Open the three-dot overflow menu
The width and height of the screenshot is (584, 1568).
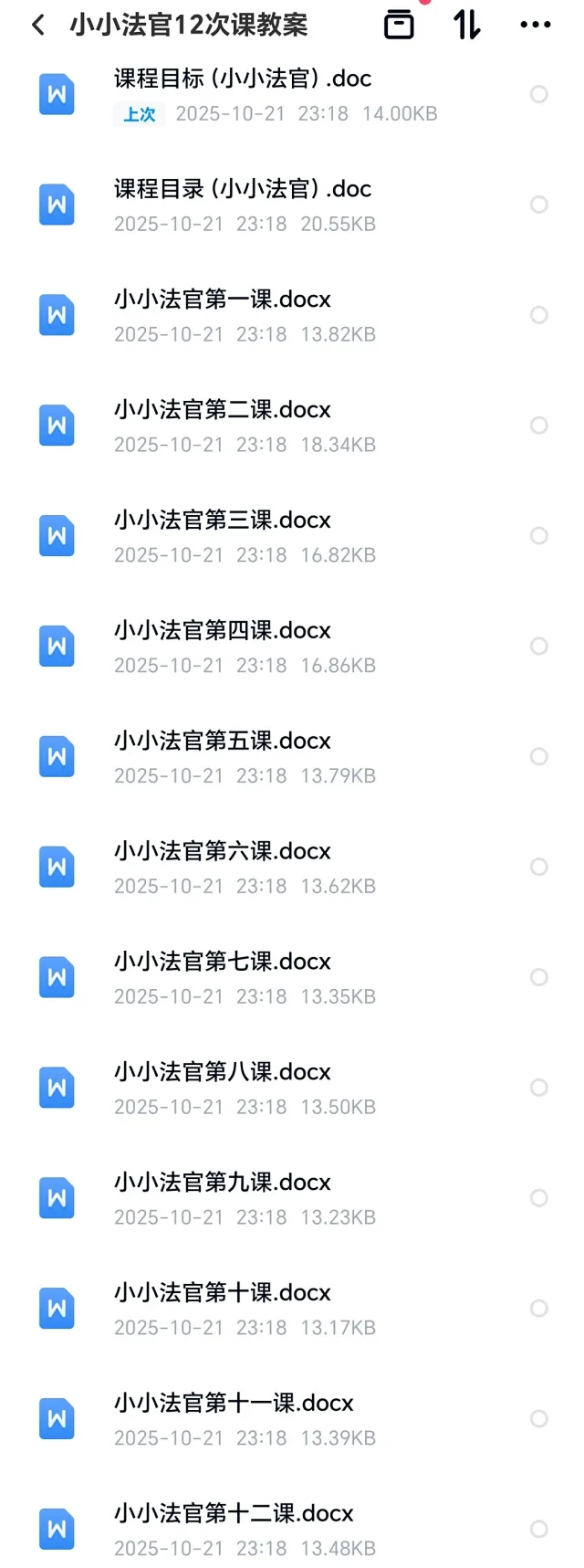535,25
